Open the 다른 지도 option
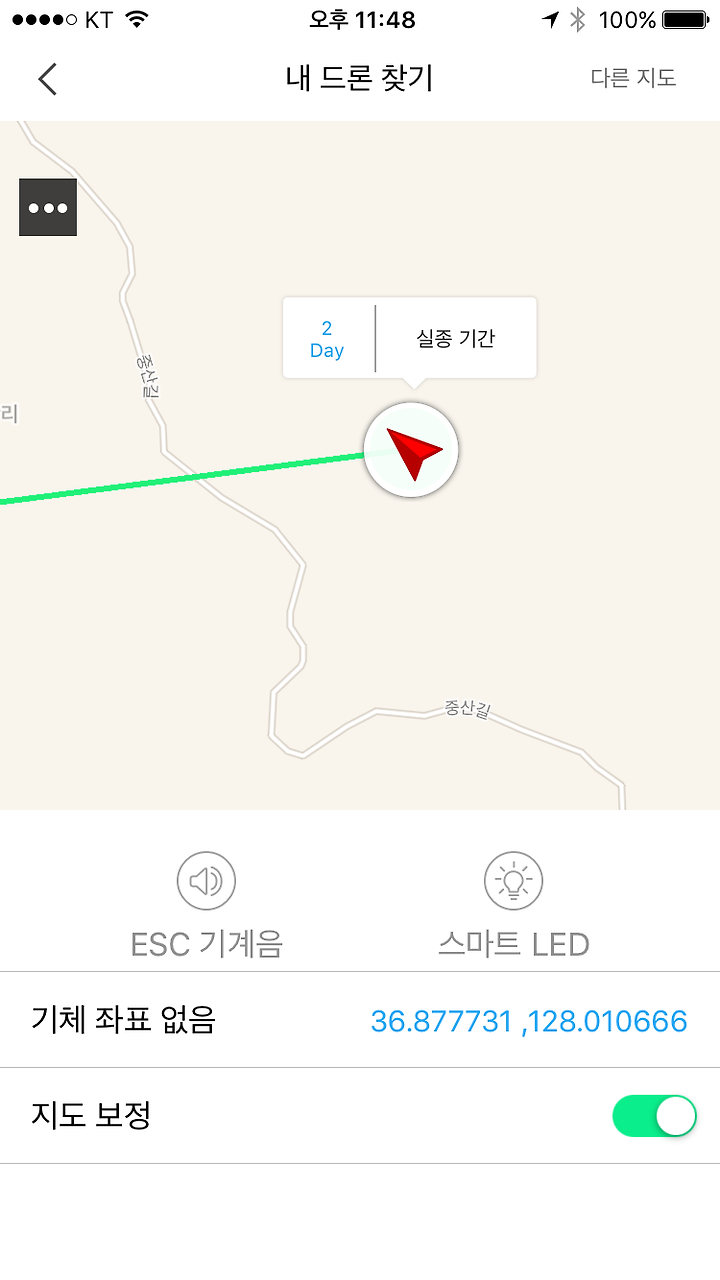Screen dimensions: 720x1280 click(634, 78)
